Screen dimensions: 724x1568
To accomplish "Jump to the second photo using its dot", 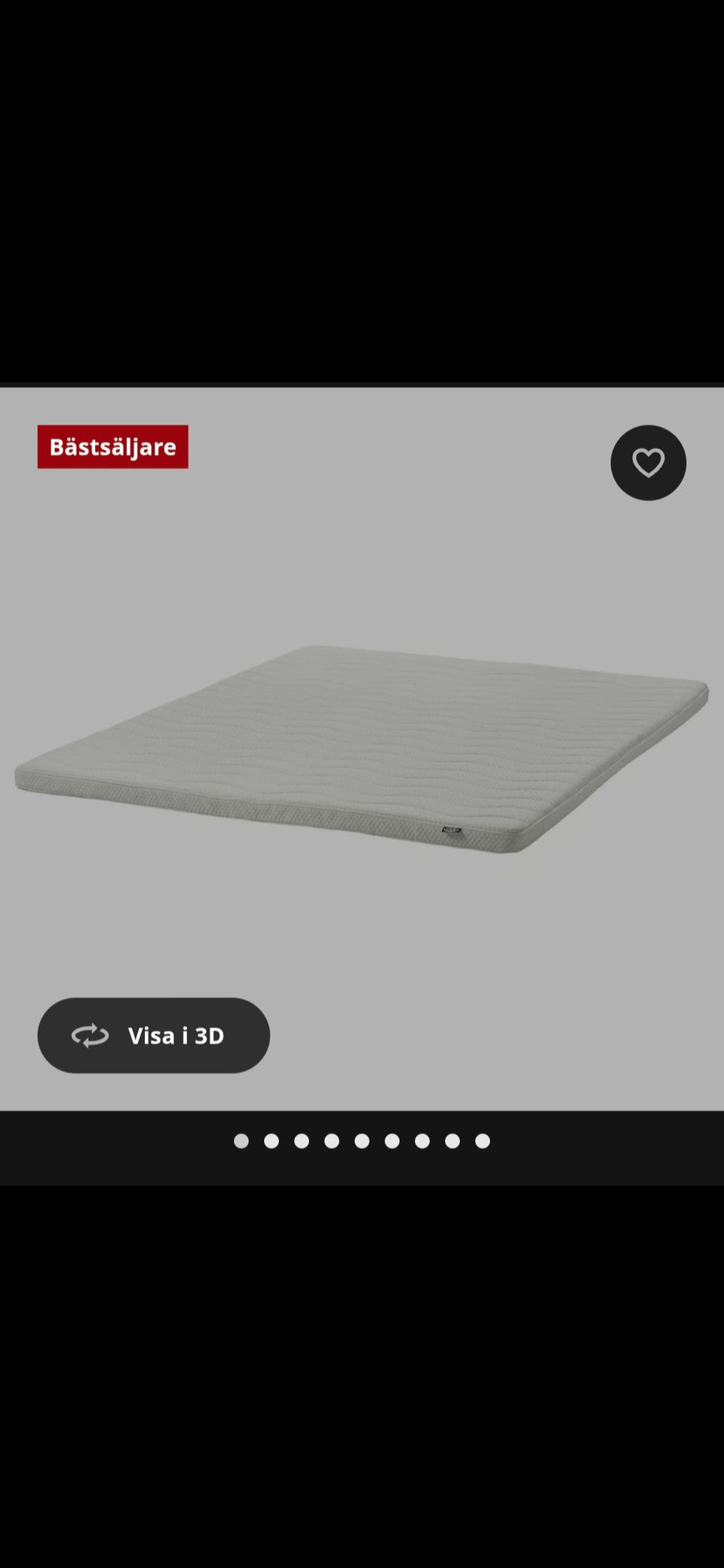I will point(270,1141).
